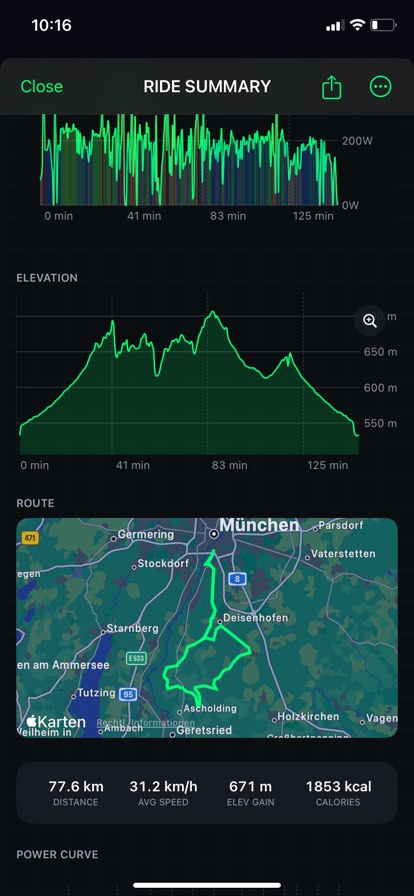
Task: Zoom into the elevation chart
Action: point(370,321)
